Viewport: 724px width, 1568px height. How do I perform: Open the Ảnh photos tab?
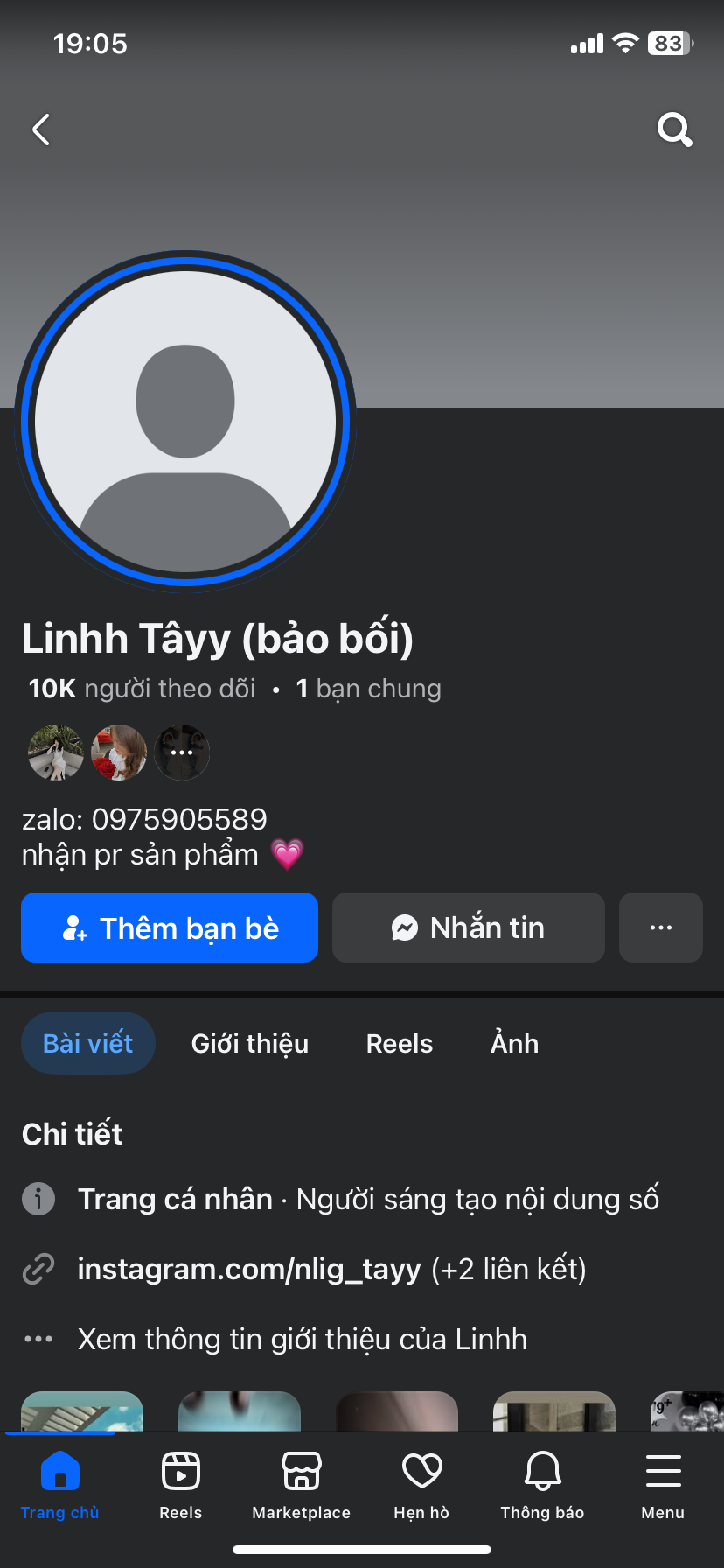[x=514, y=1043]
